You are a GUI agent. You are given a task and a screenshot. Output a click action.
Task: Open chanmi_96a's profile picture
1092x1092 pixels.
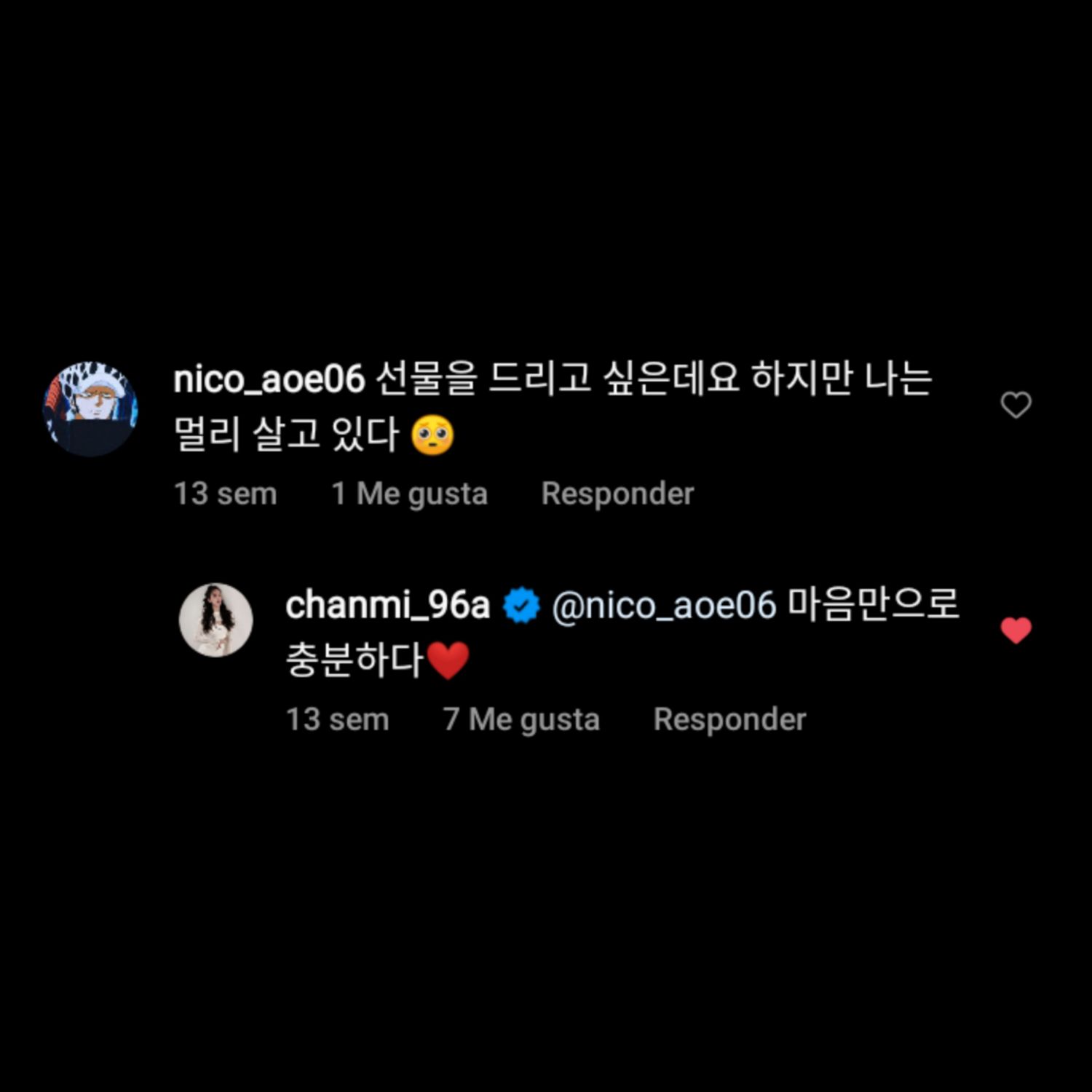216,620
